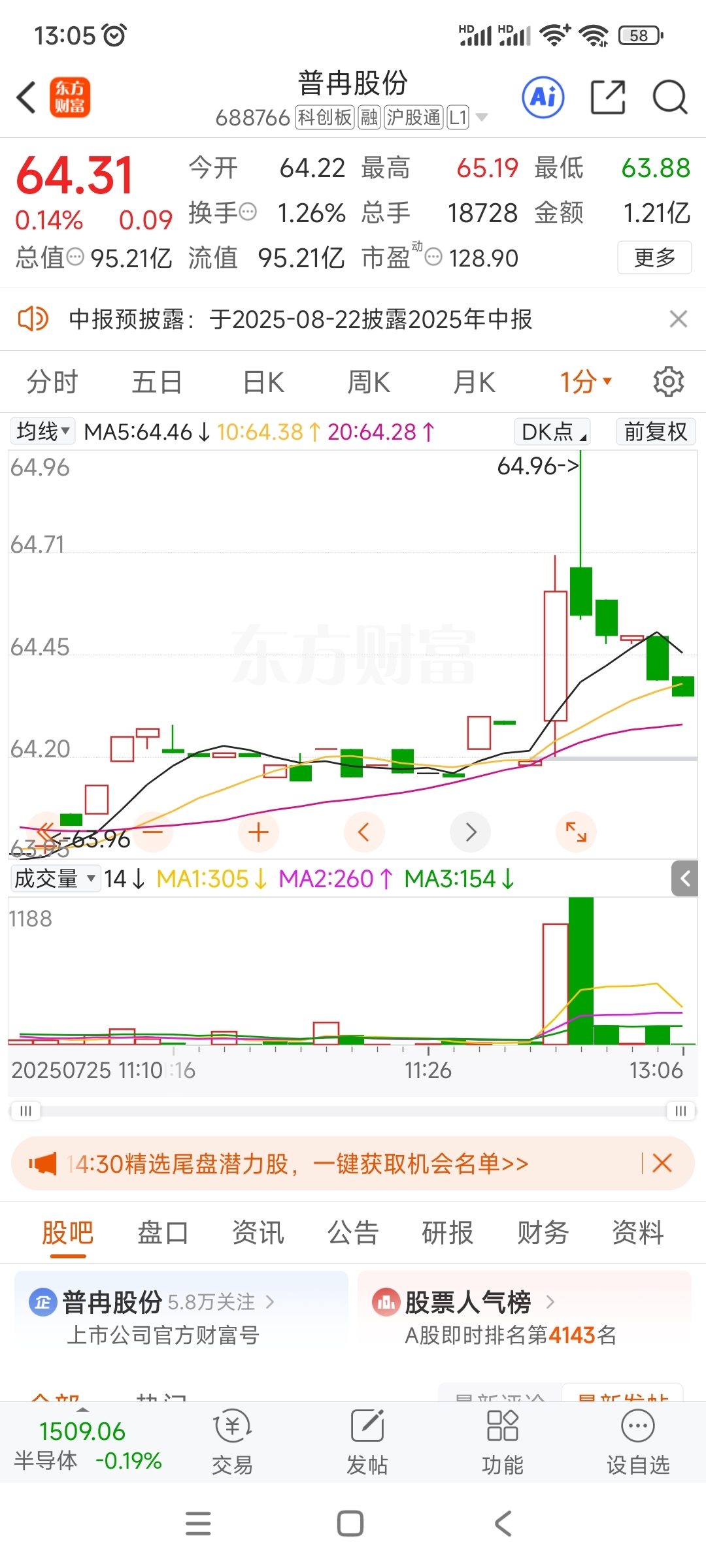Zoom in chart with plus button
706x1568 pixels.
coord(258,832)
